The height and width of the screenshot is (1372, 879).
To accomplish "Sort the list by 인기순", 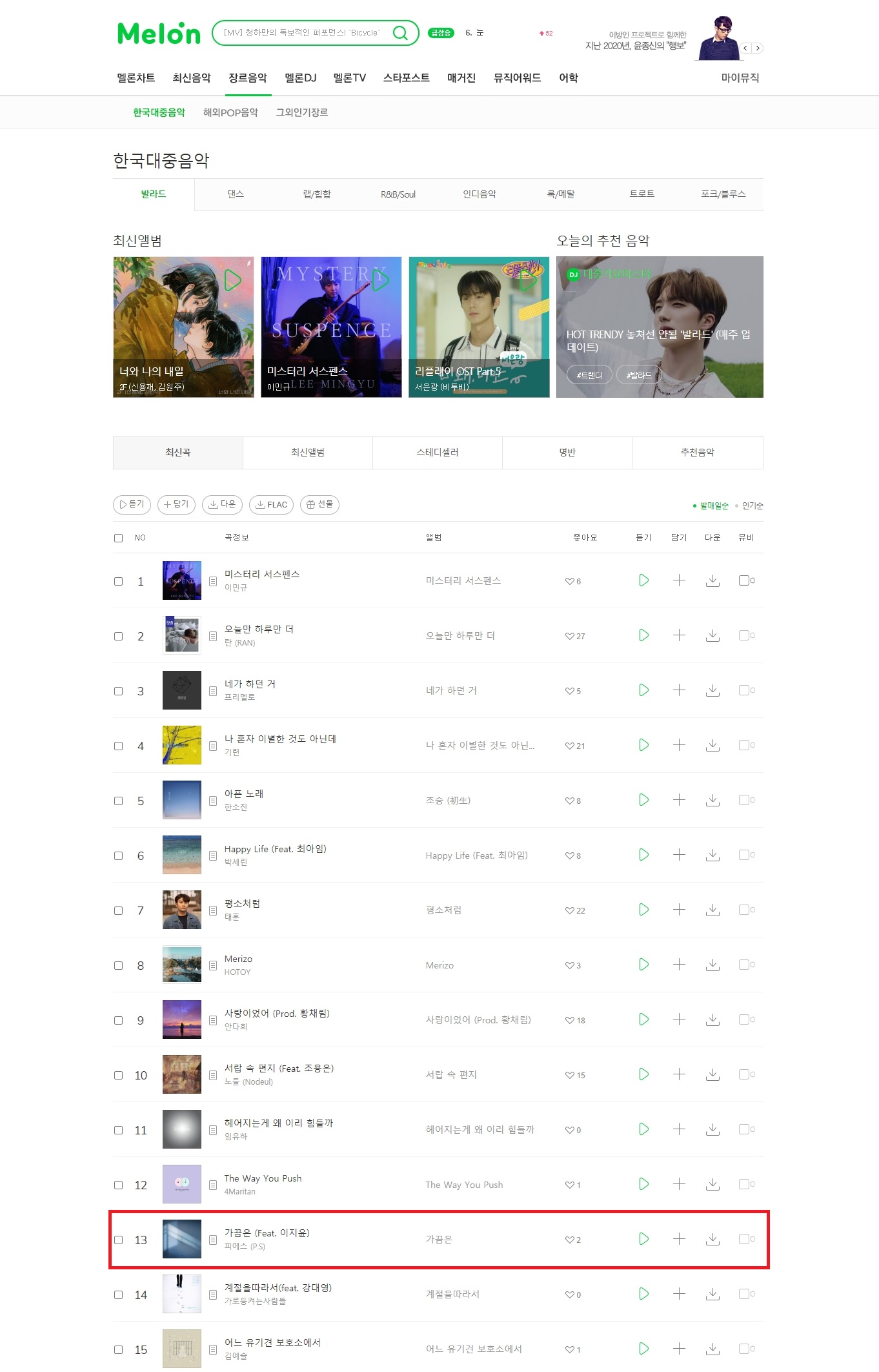I will [752, 506].
